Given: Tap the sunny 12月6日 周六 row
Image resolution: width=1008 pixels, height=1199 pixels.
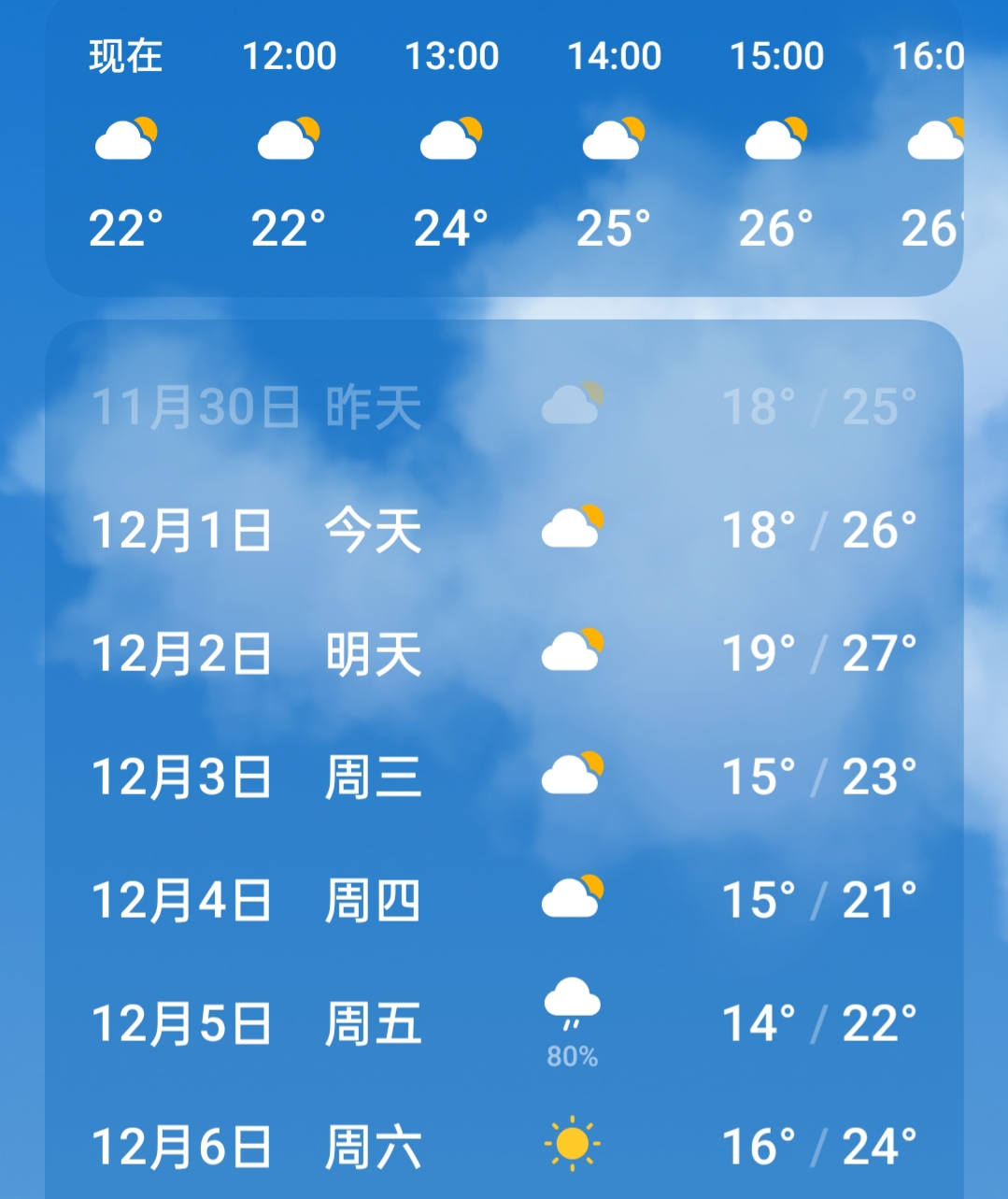Looking at the screenshot, I should click(x=504, y=1147).
